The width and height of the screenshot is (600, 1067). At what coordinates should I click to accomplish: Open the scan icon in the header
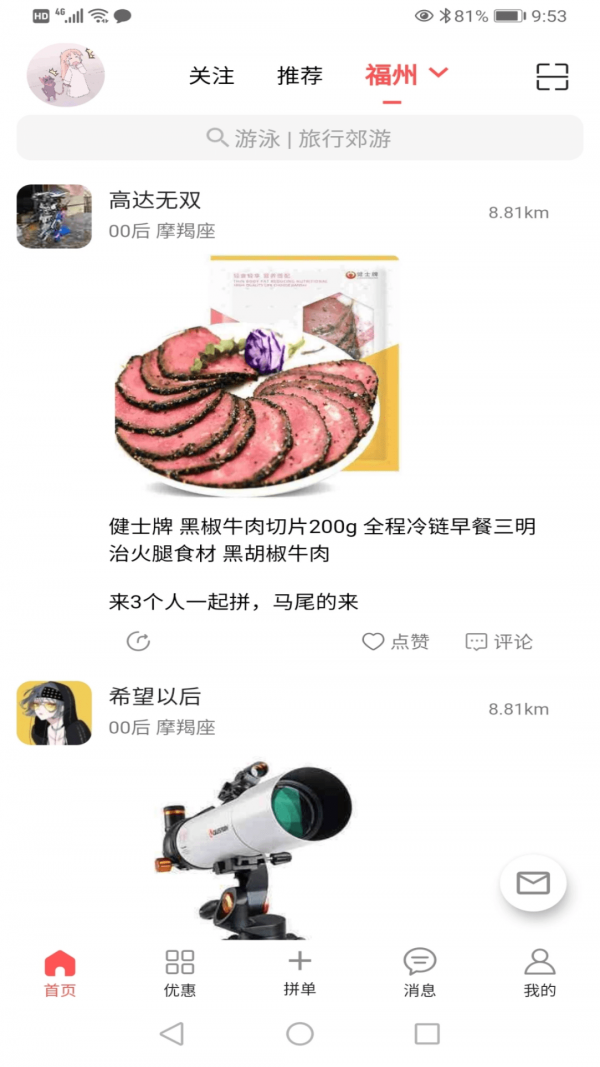[552, 76]
